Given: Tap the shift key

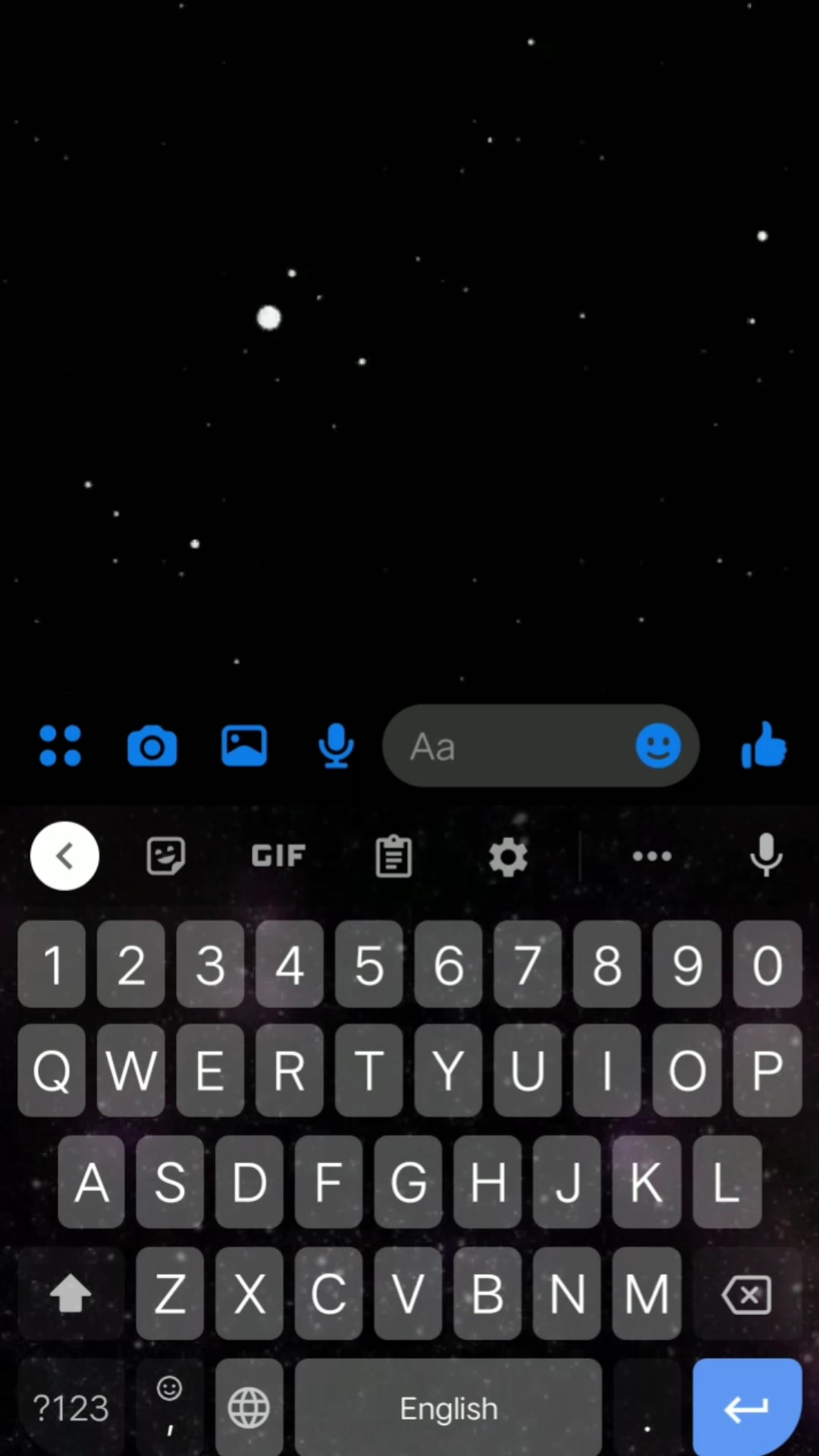Looking at the screenshot, I should (x=71, y=1294).
